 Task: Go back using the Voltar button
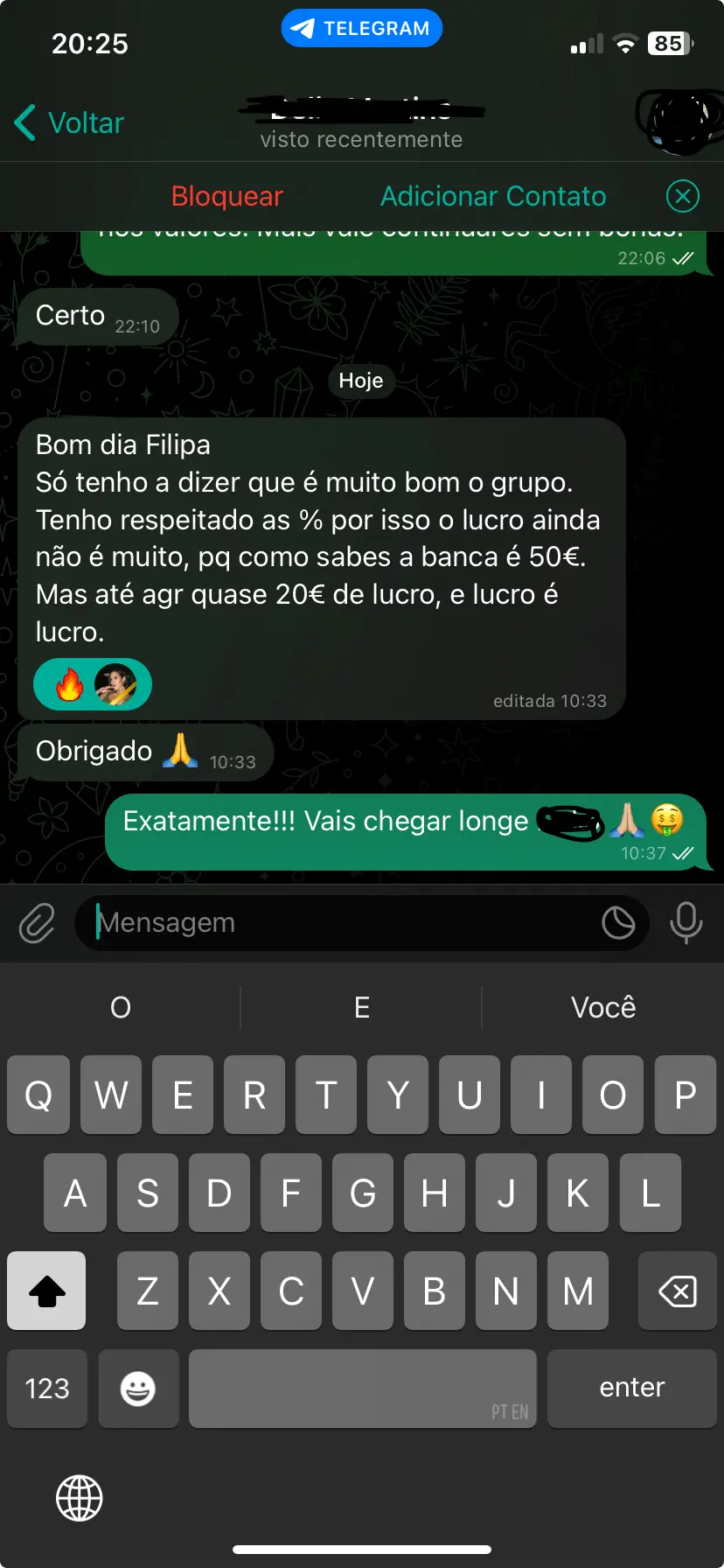(70, 123)
